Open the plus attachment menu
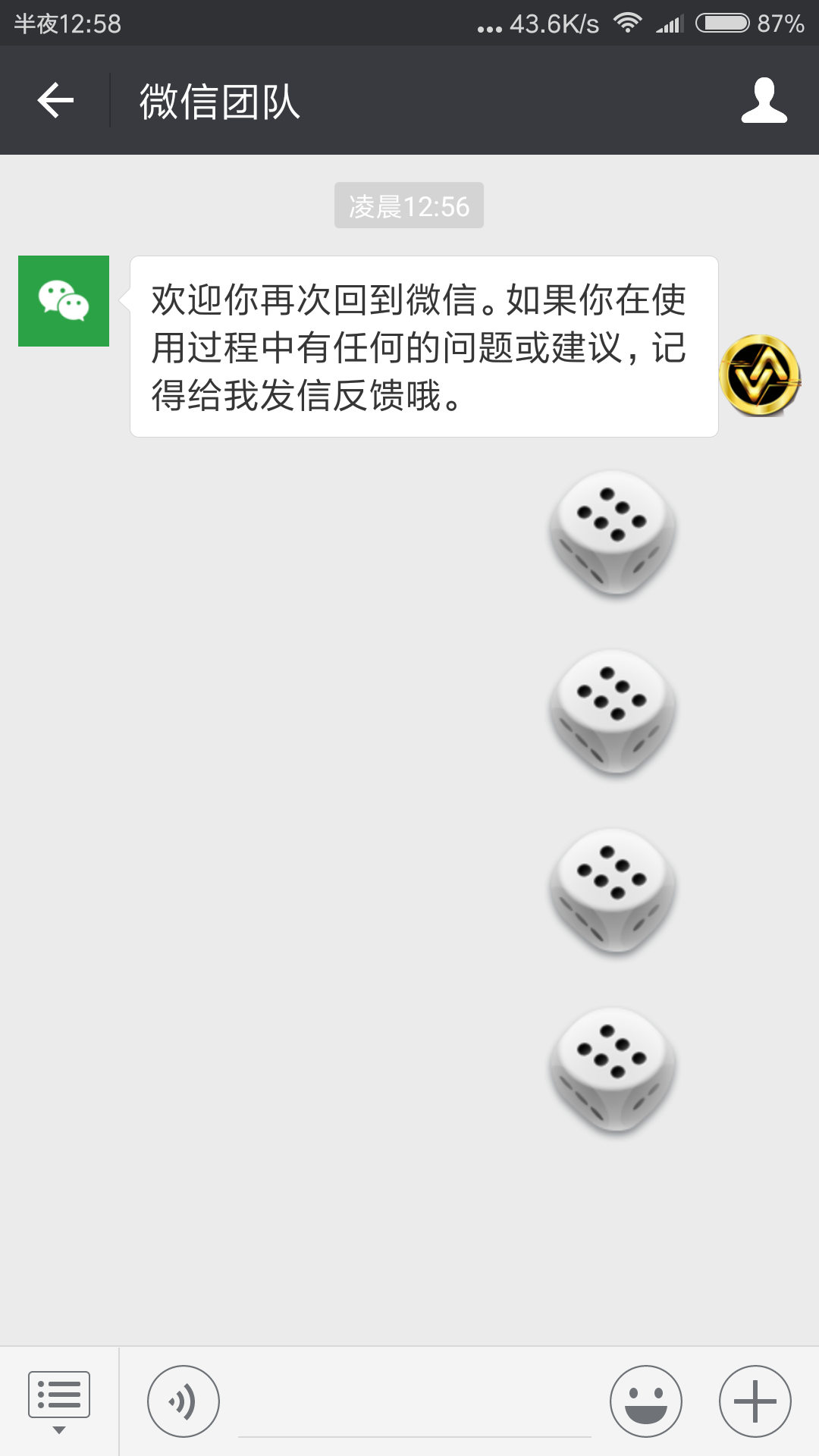The height and width of the screenshot is (1456, 819). [755, 1401]
